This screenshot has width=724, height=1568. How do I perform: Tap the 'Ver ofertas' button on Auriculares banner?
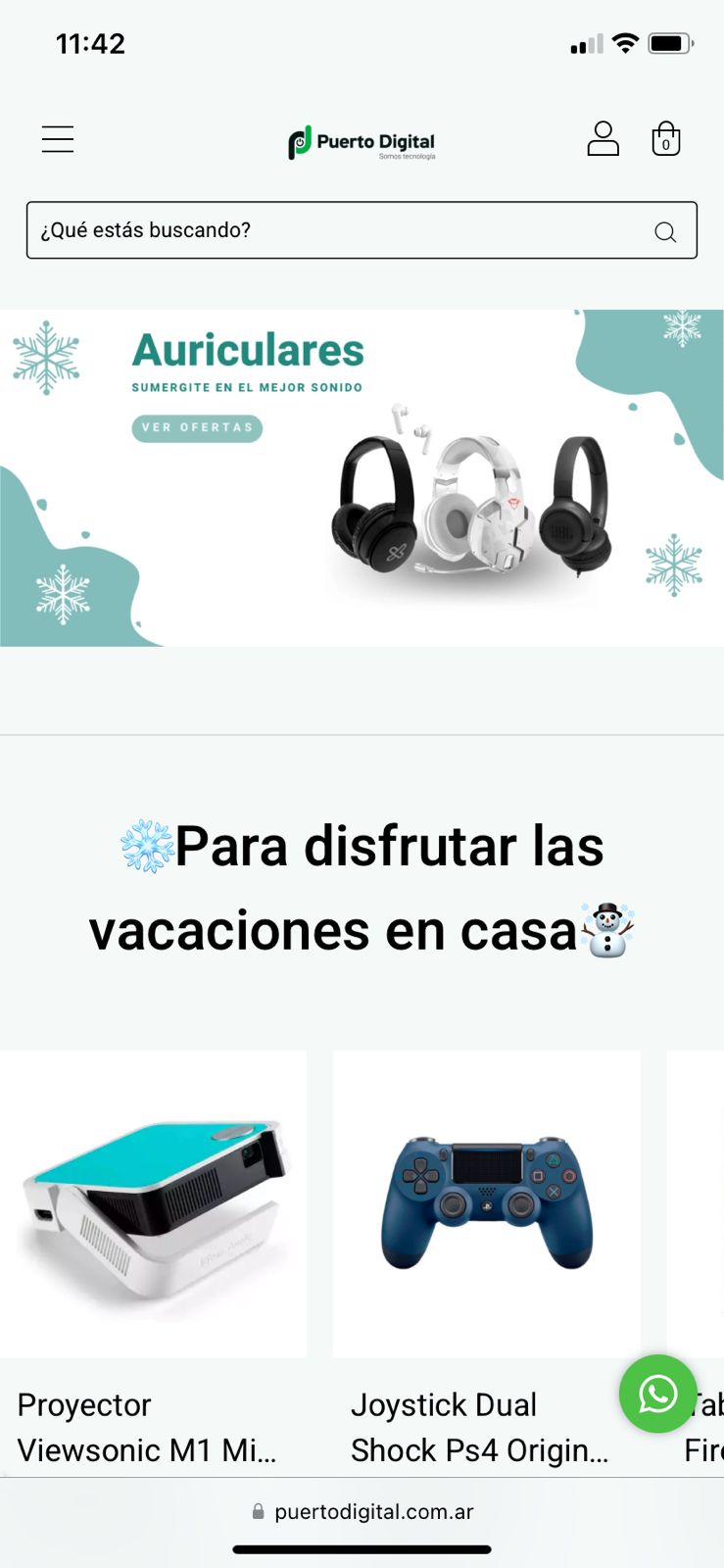click(197, 427)
